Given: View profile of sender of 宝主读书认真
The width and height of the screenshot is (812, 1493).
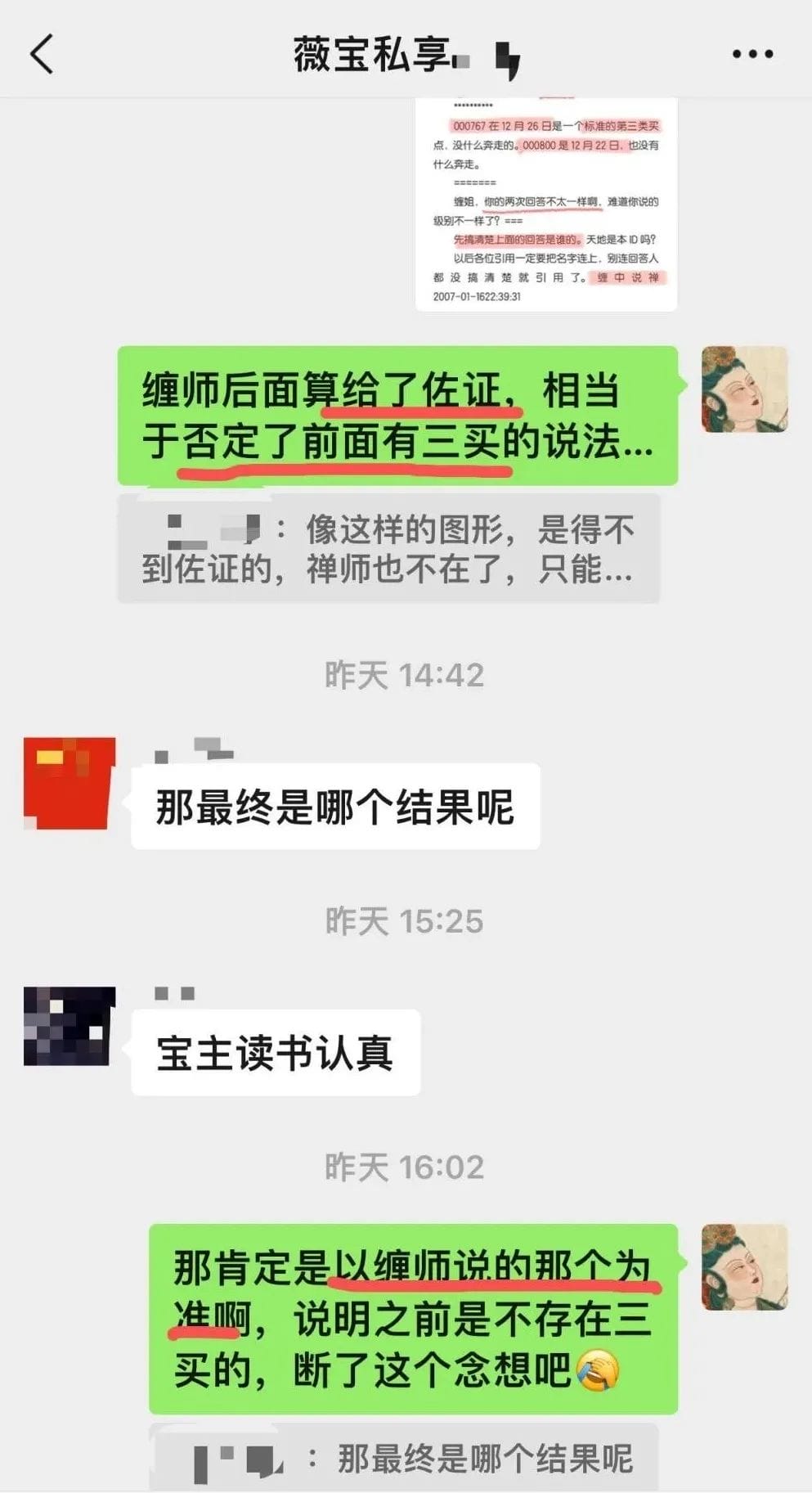Looking at the screenshot, I should pos(69,1026).
